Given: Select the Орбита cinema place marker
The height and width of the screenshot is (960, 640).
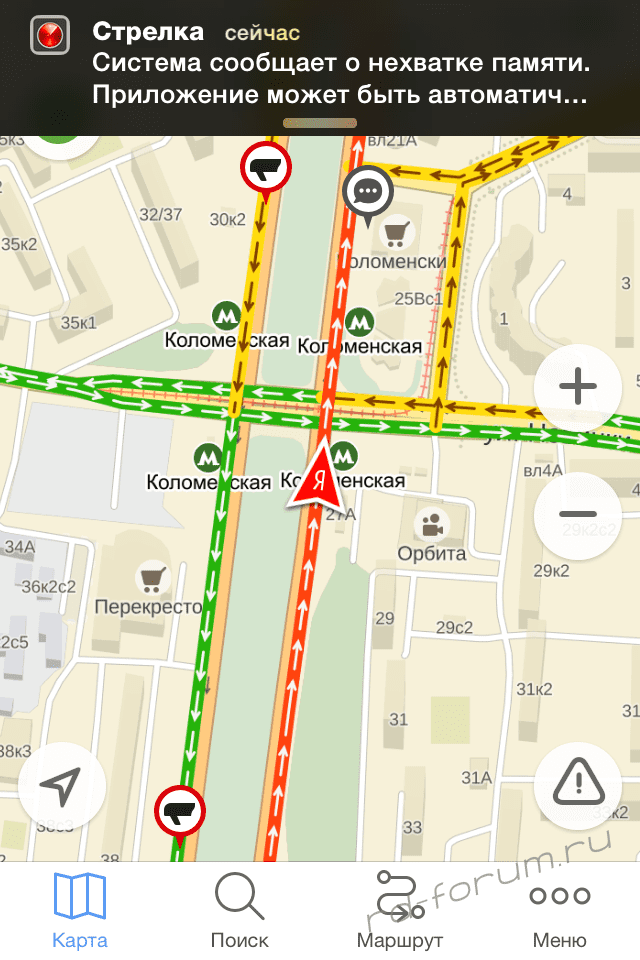Looking at the screenshot, I should tap(432, 524).
